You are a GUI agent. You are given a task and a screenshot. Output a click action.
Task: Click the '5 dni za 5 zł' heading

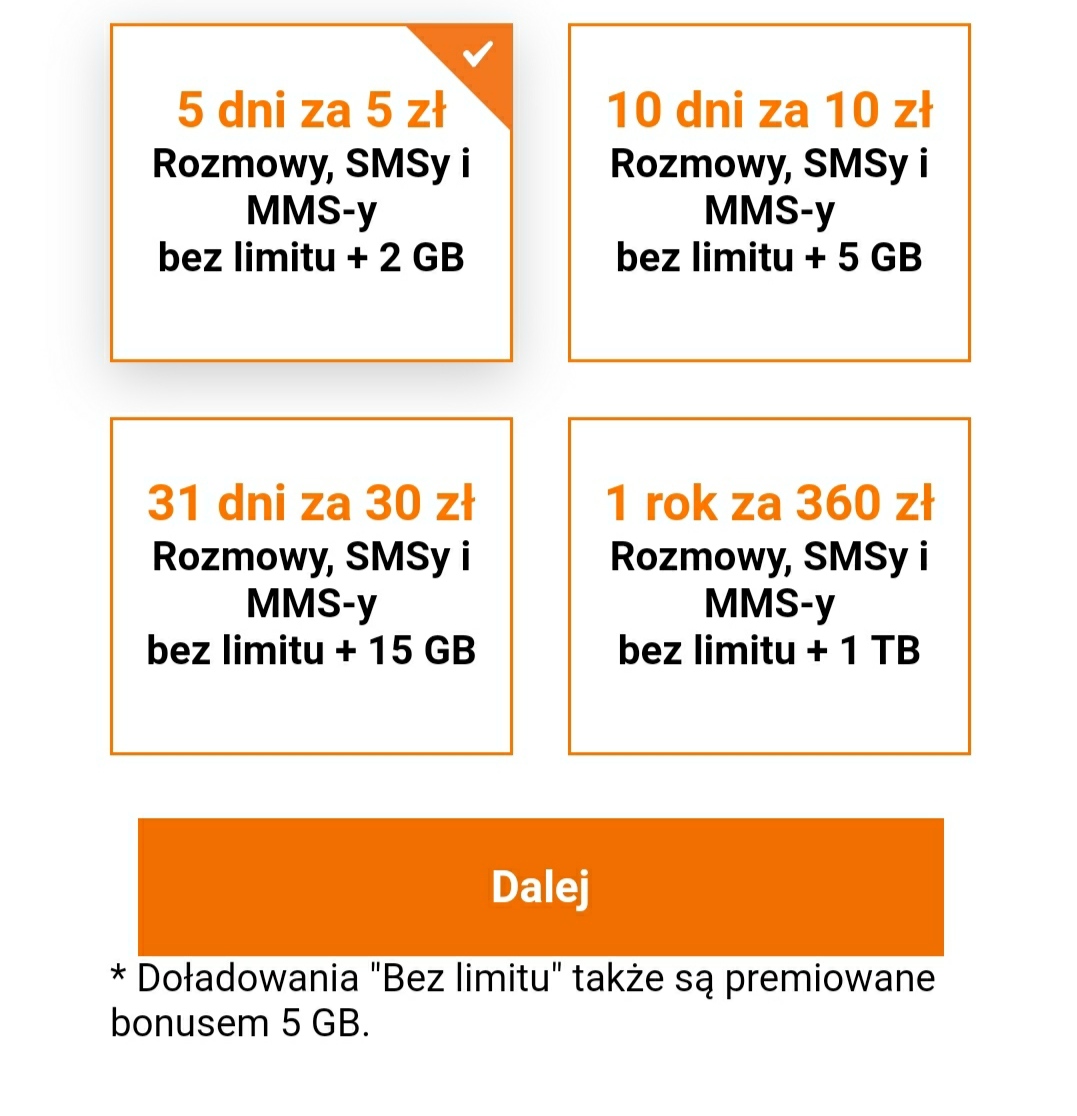pos(311,110)
